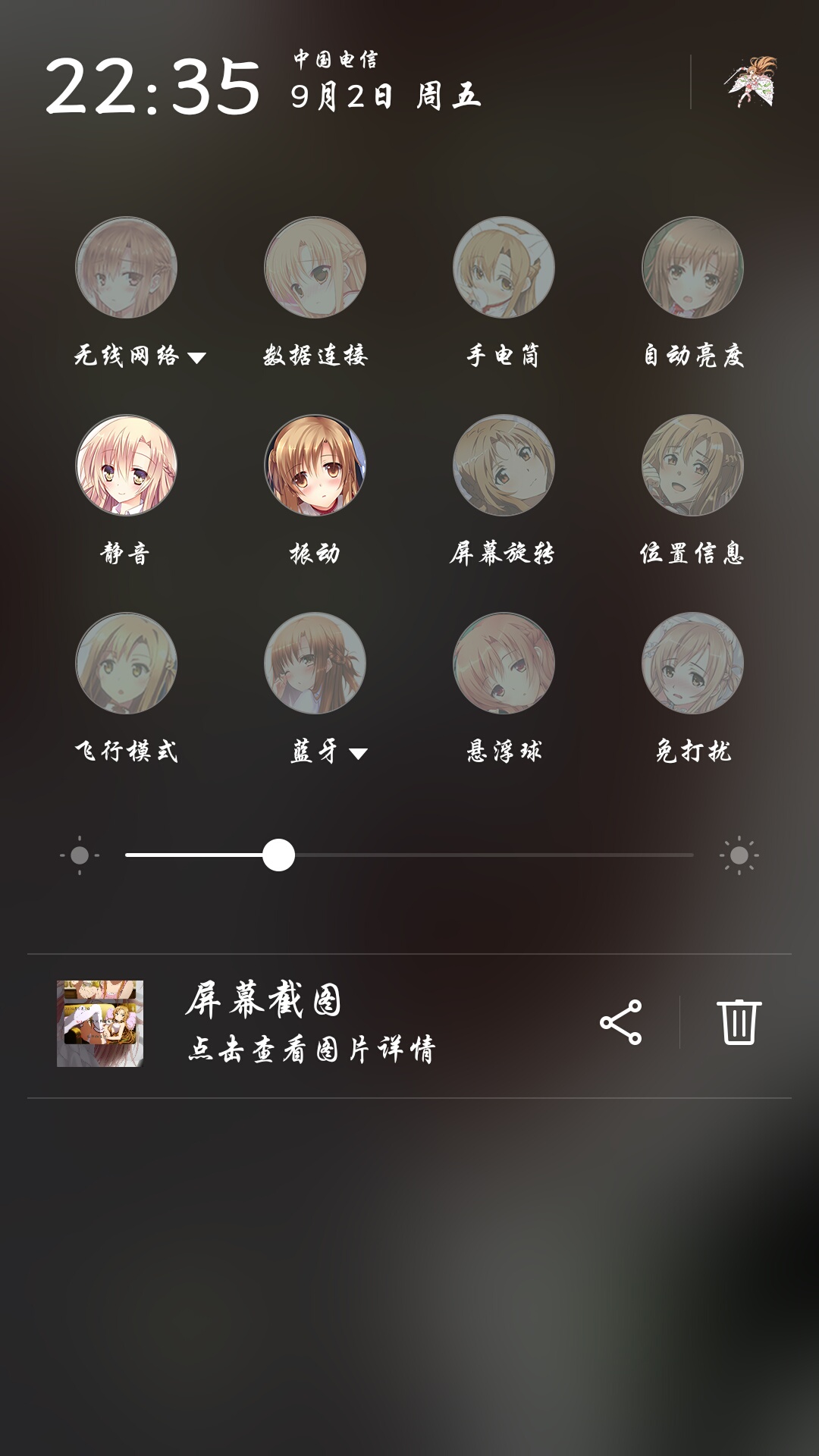Expand the 无线网络 dropdown arrow

point(196,358)
